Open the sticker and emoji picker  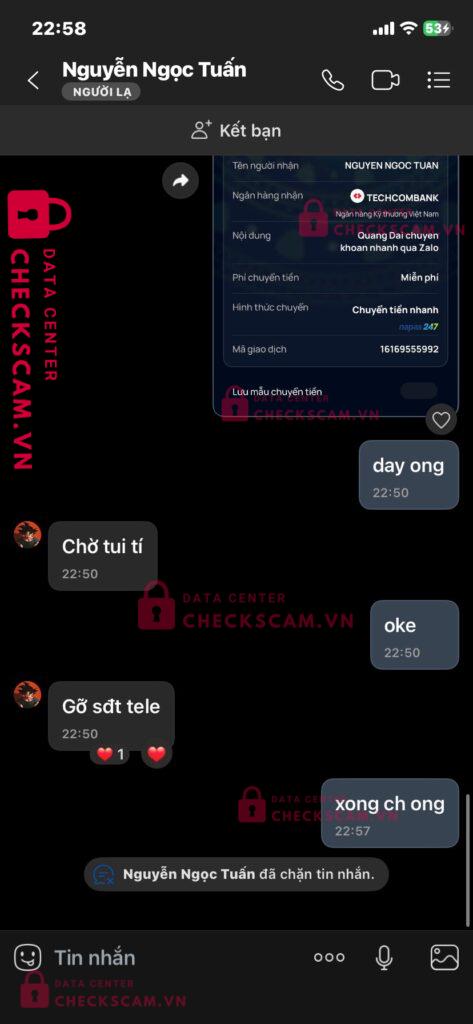pos(27,957)
